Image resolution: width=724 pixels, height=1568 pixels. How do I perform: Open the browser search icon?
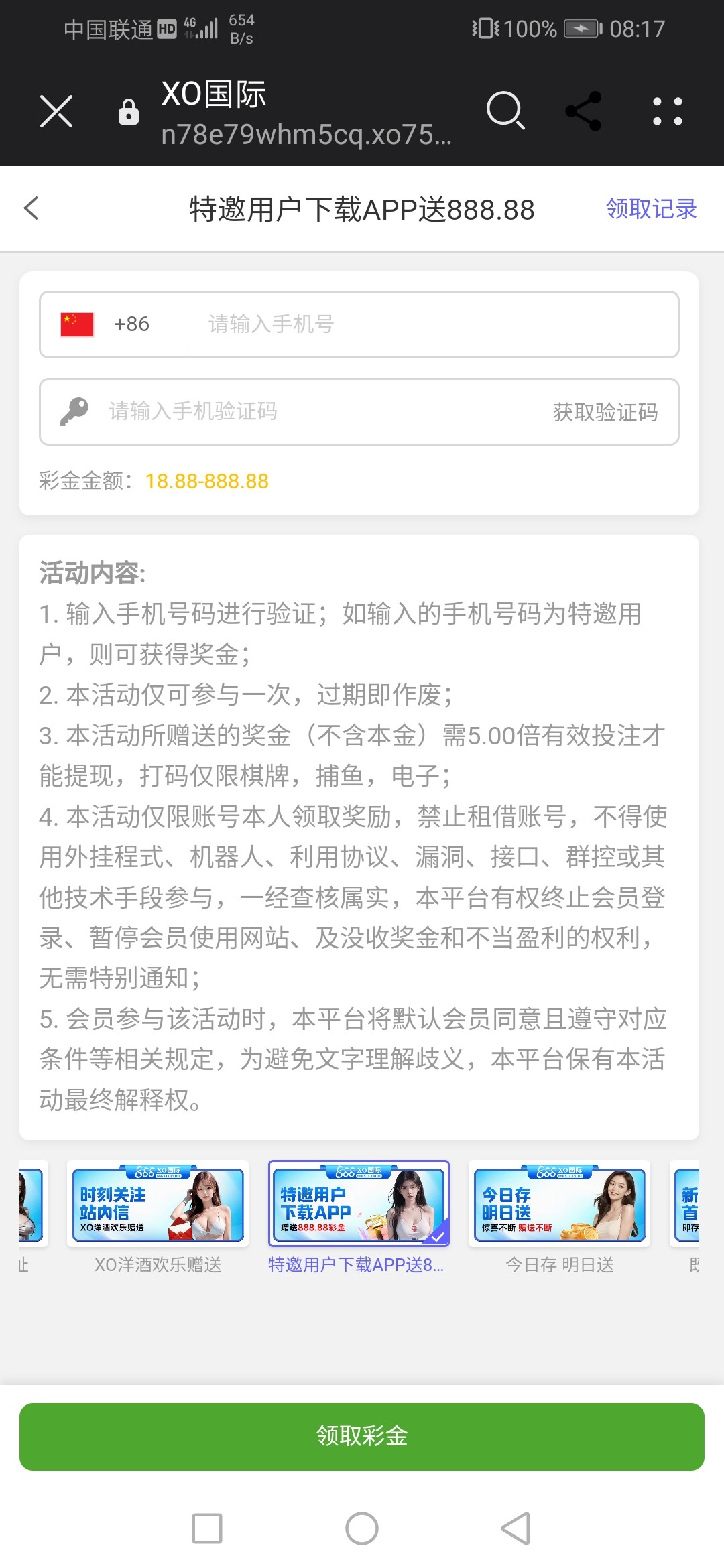[x=505, y=111]
